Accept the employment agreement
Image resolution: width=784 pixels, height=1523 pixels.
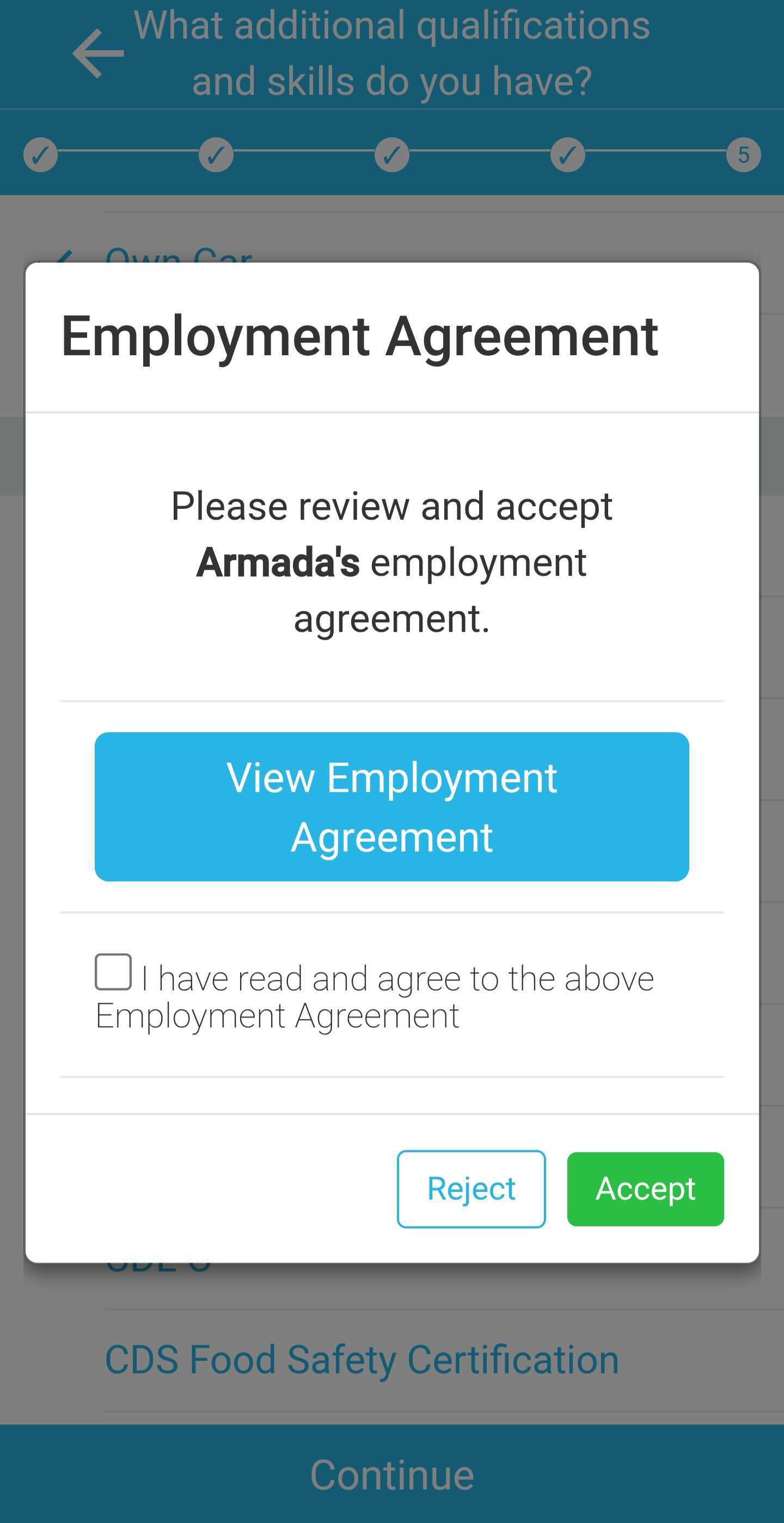pyautogui.click(x=645, y=1189)
